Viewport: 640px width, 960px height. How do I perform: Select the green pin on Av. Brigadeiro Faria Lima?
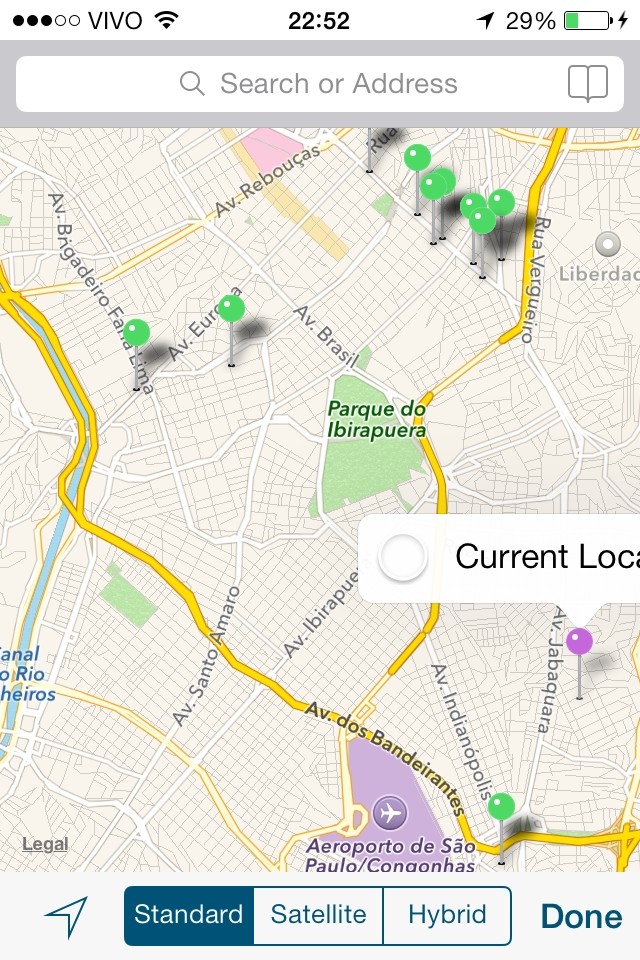pyautogui.click(x=136, y=333)
